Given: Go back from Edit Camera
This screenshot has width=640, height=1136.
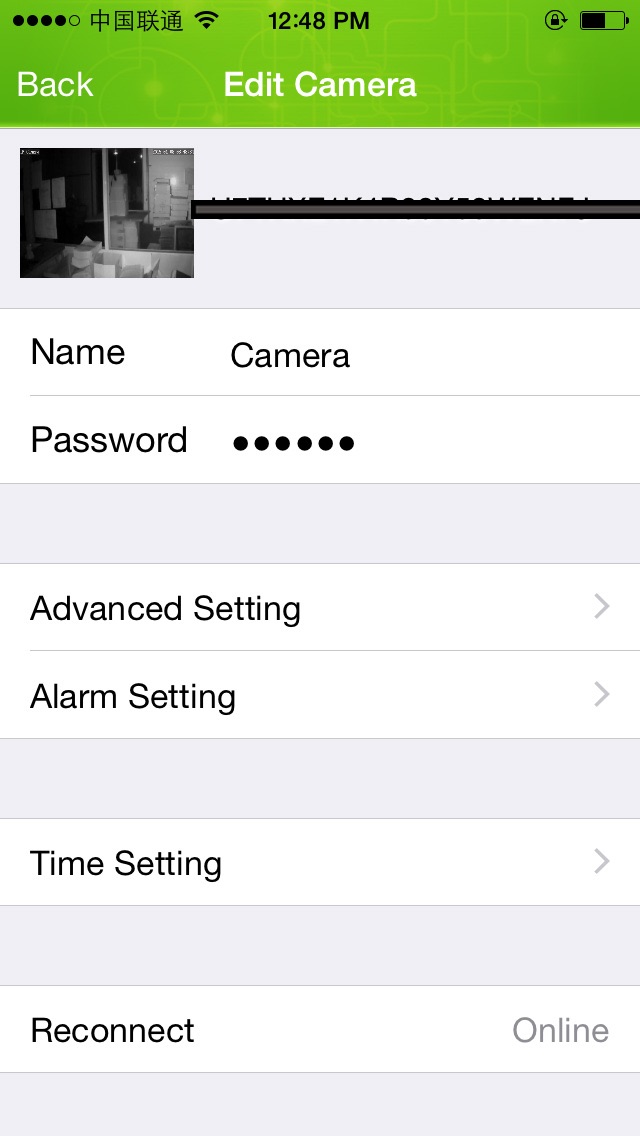Looking at the screenshot, I should (x=55, y=85).
